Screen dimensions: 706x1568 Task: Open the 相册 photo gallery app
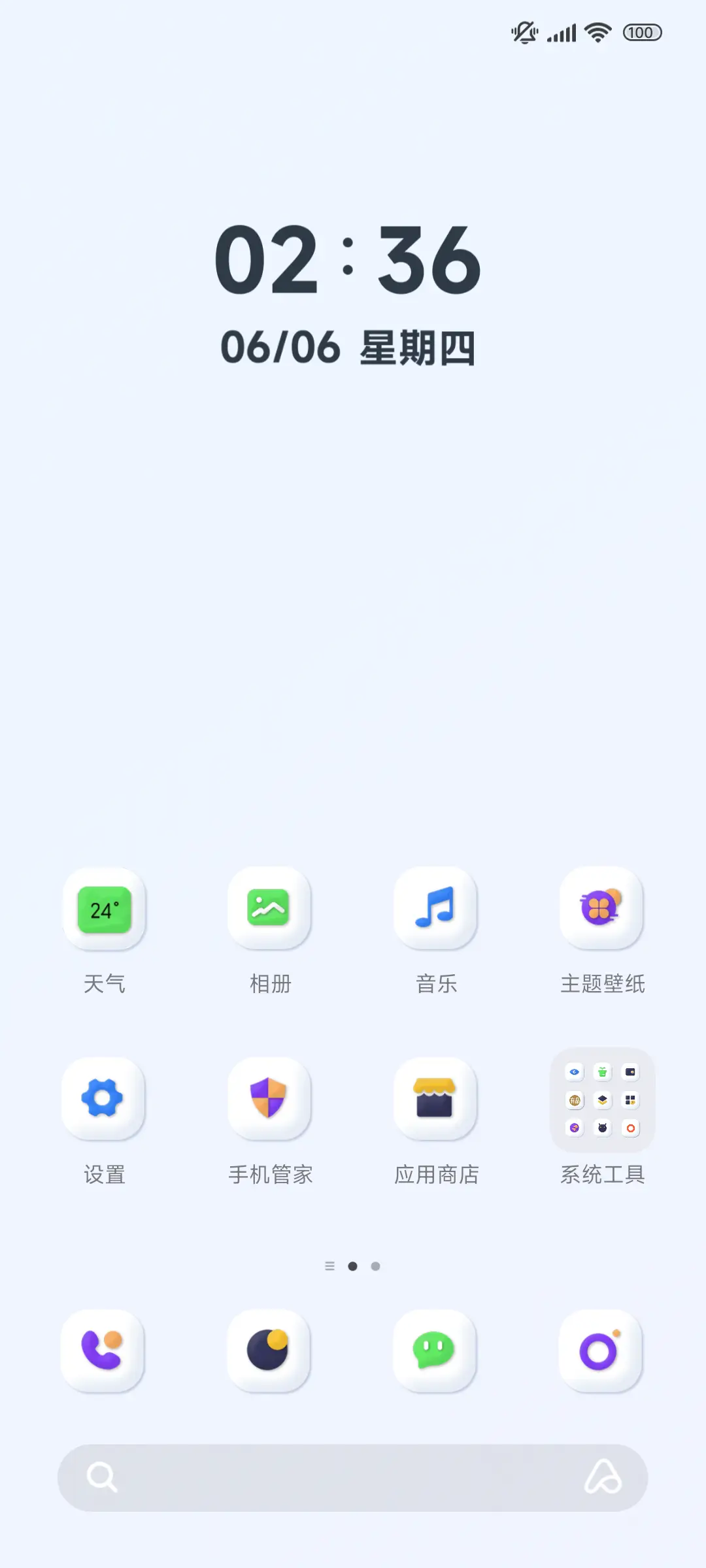(x=271, y=911)
